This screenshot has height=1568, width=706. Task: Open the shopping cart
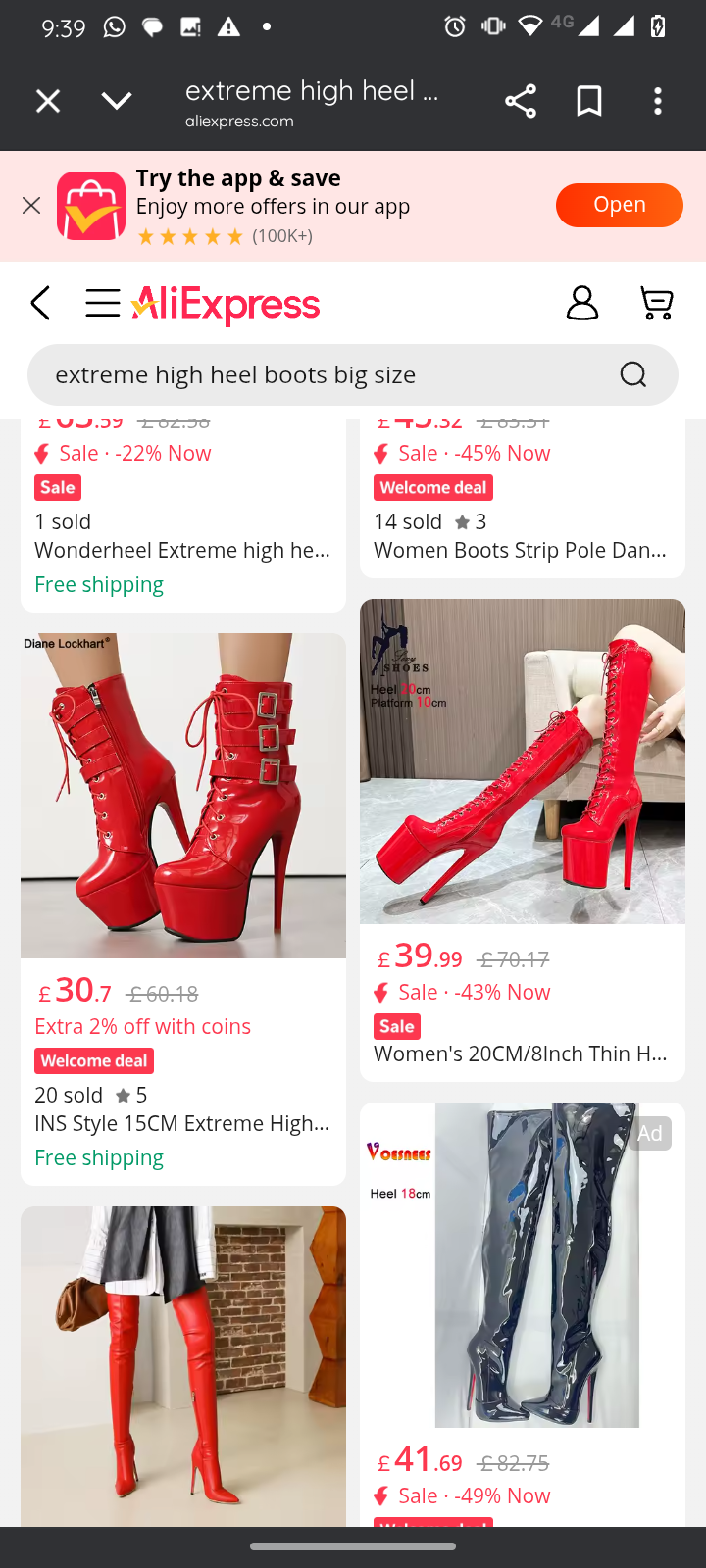click(656, 304)
